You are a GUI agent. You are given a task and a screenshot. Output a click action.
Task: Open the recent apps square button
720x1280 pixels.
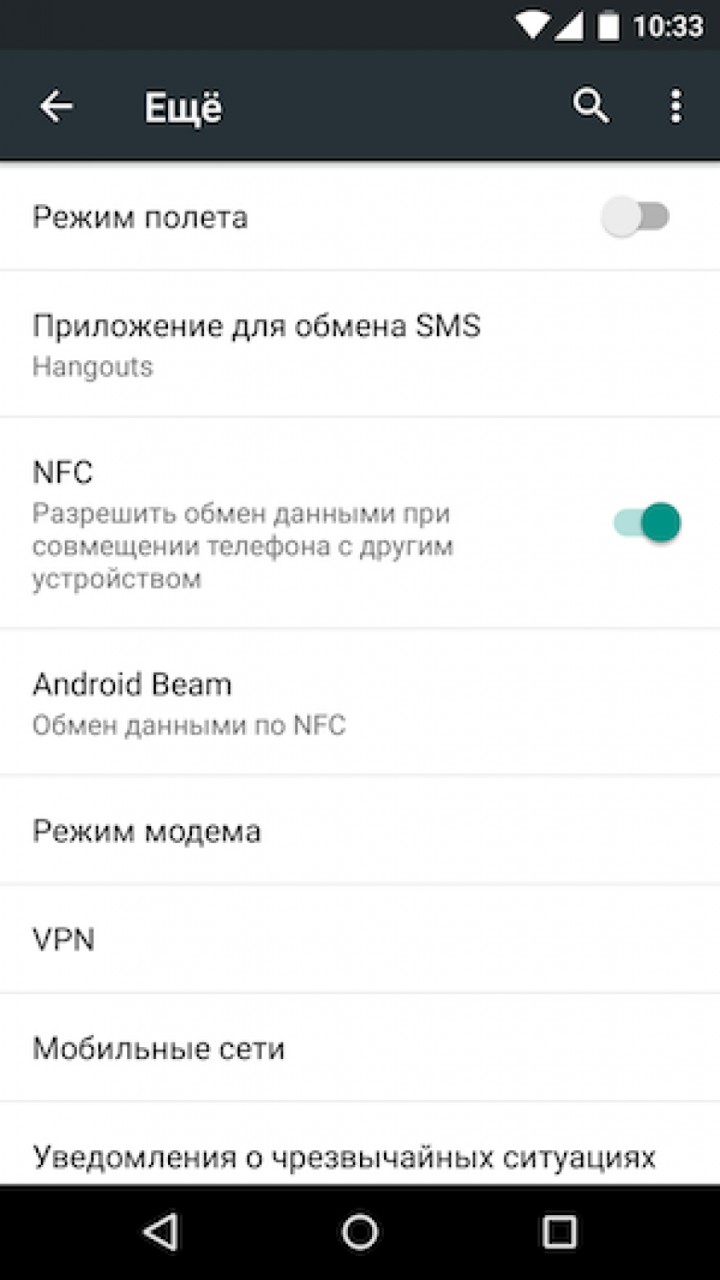pyautogui.click(x=559, y=1232)
